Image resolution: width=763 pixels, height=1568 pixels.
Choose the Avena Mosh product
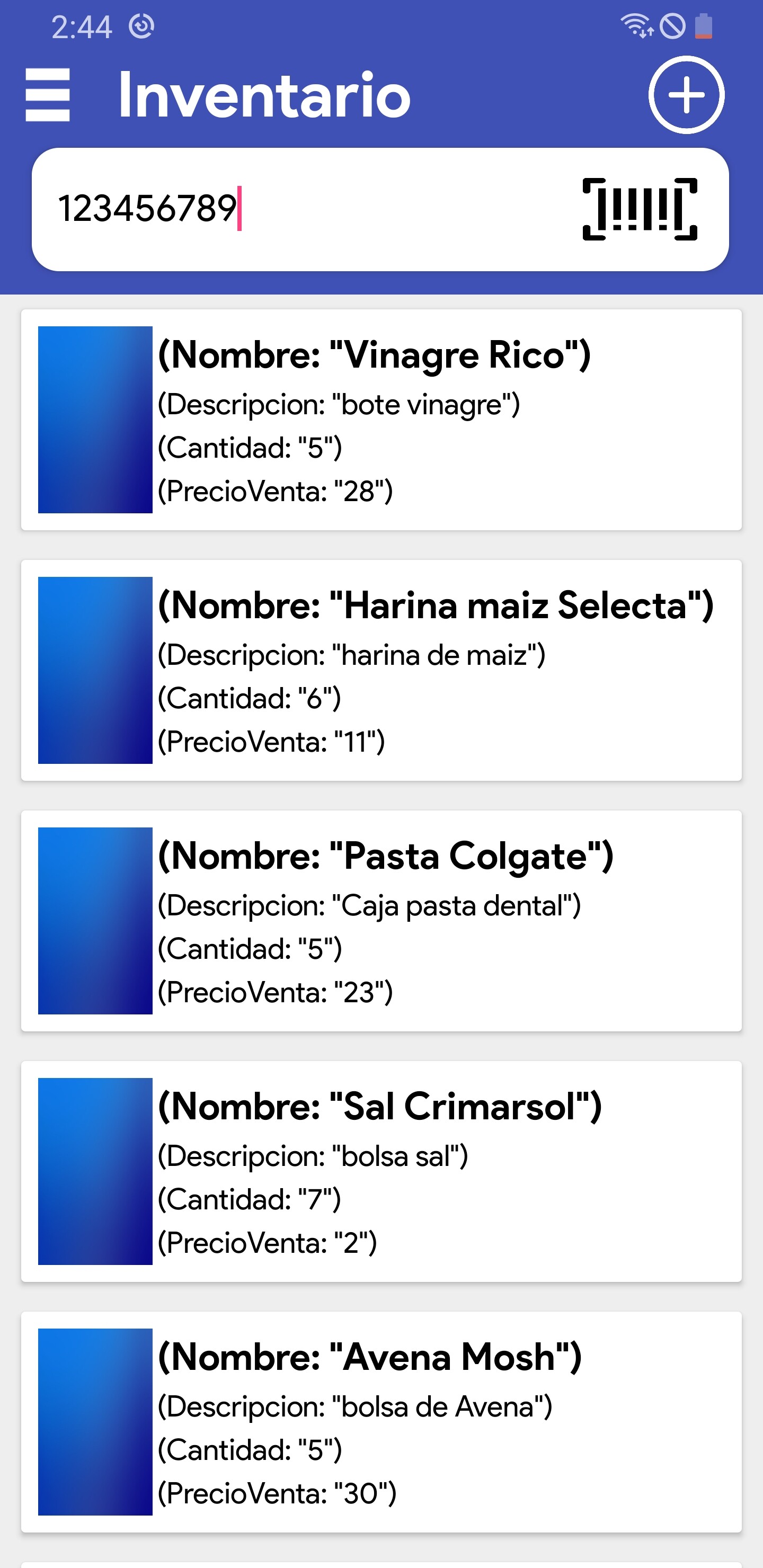(x=381, y=1421)
